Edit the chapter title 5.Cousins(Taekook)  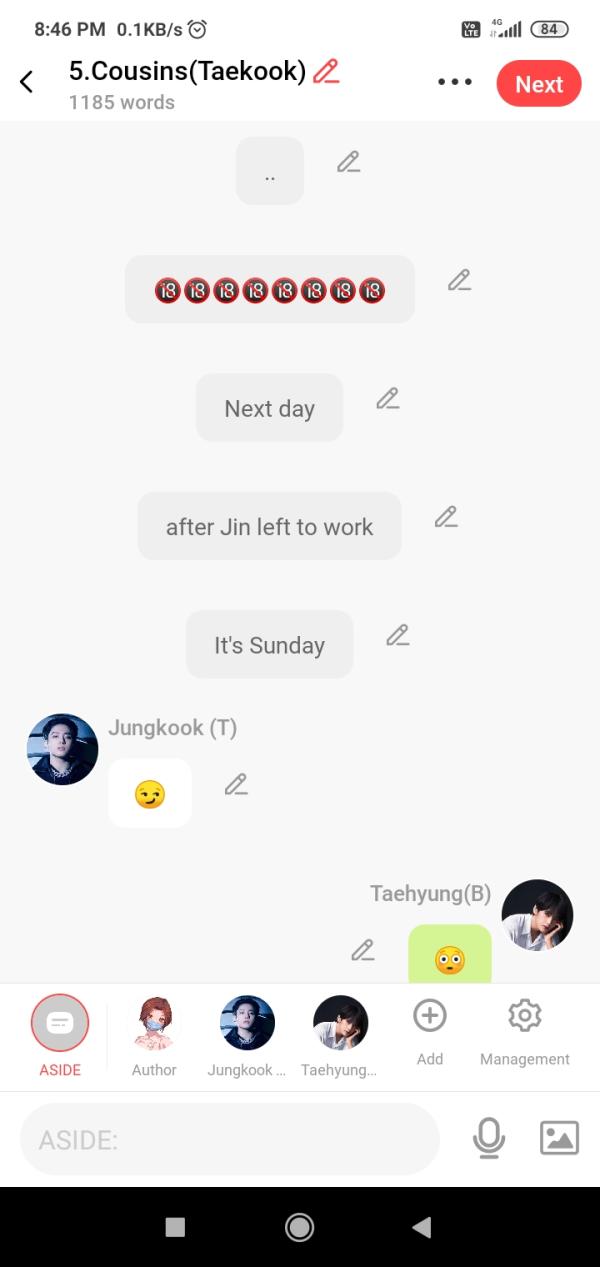pyautogui.click(x=326, y=71)
